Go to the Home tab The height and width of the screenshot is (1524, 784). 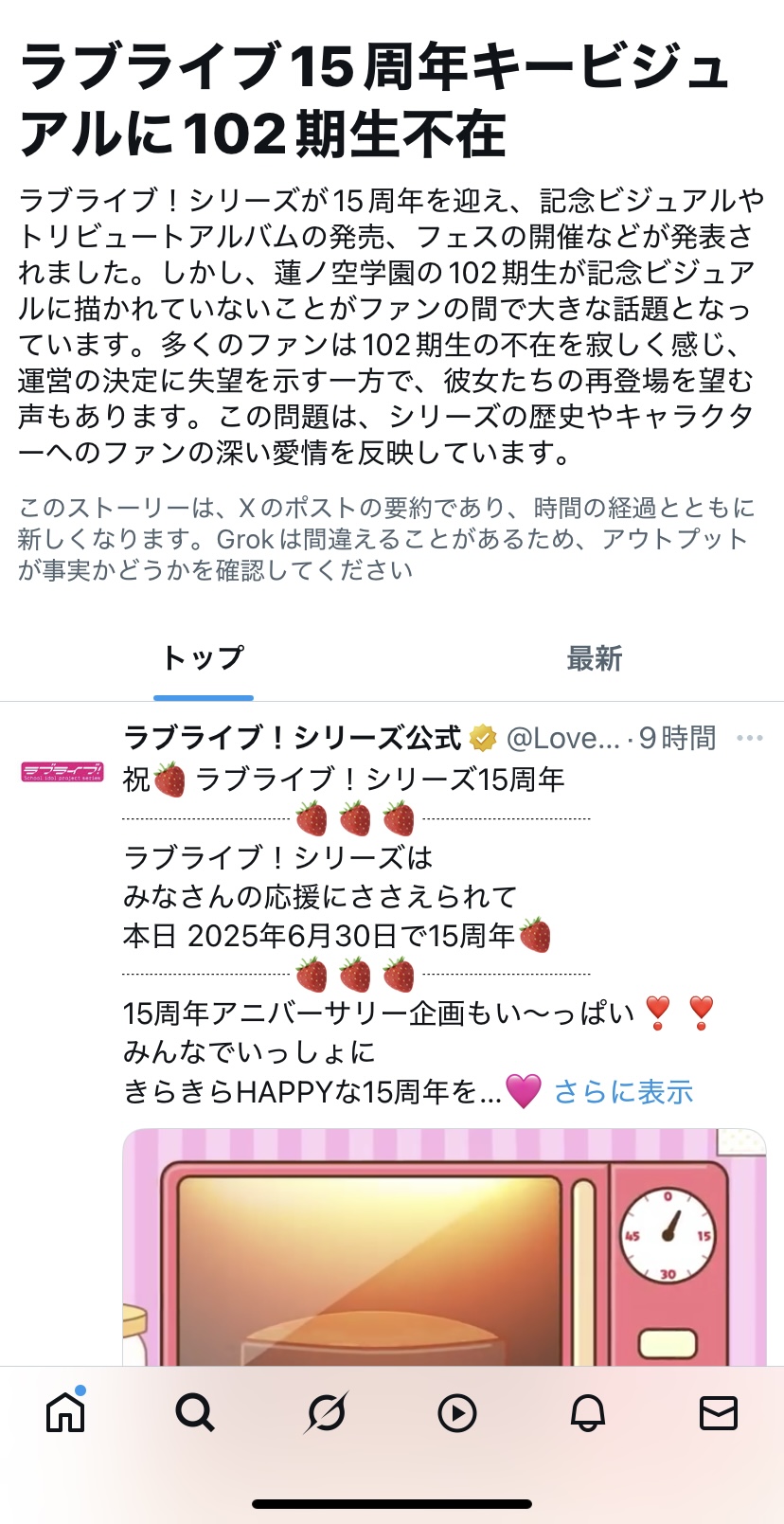point(65,1412)
